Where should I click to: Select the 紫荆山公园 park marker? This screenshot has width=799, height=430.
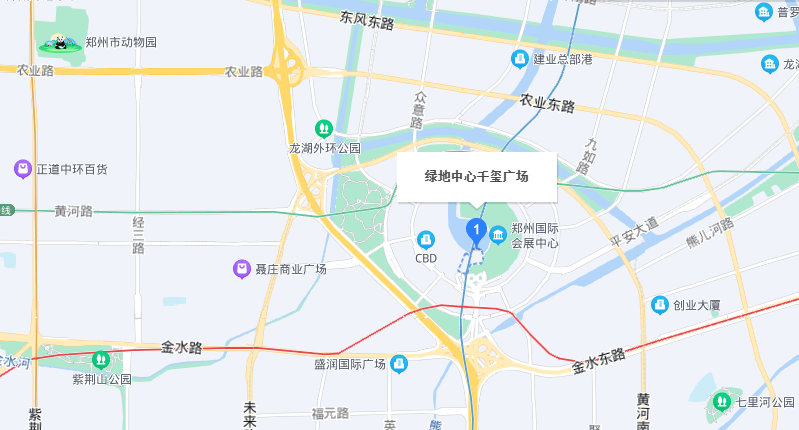[x=101, y=360]
